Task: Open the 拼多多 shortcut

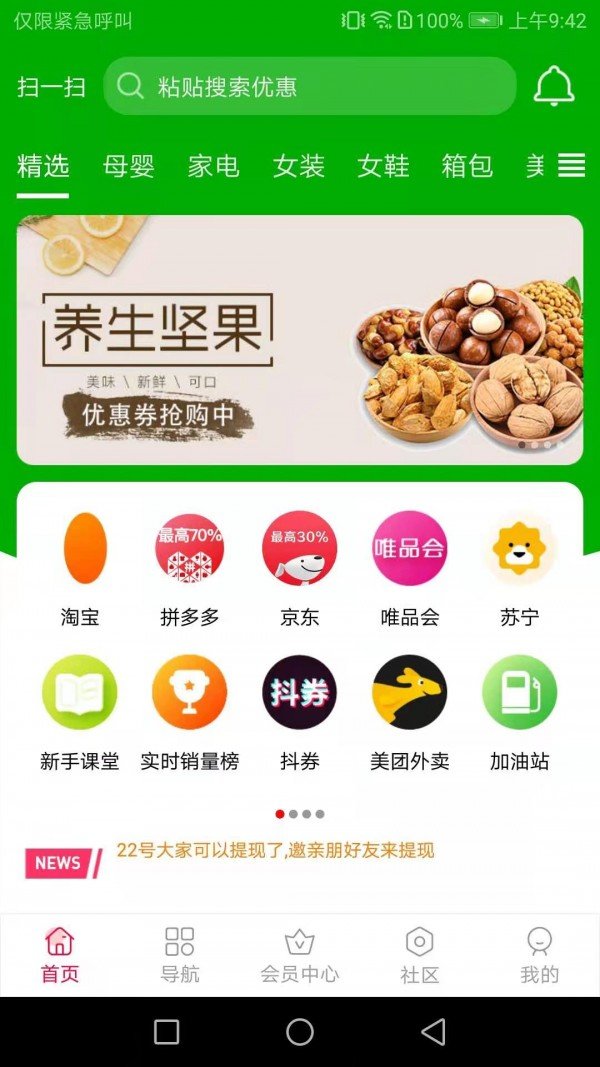Action: tap(189, 567)
